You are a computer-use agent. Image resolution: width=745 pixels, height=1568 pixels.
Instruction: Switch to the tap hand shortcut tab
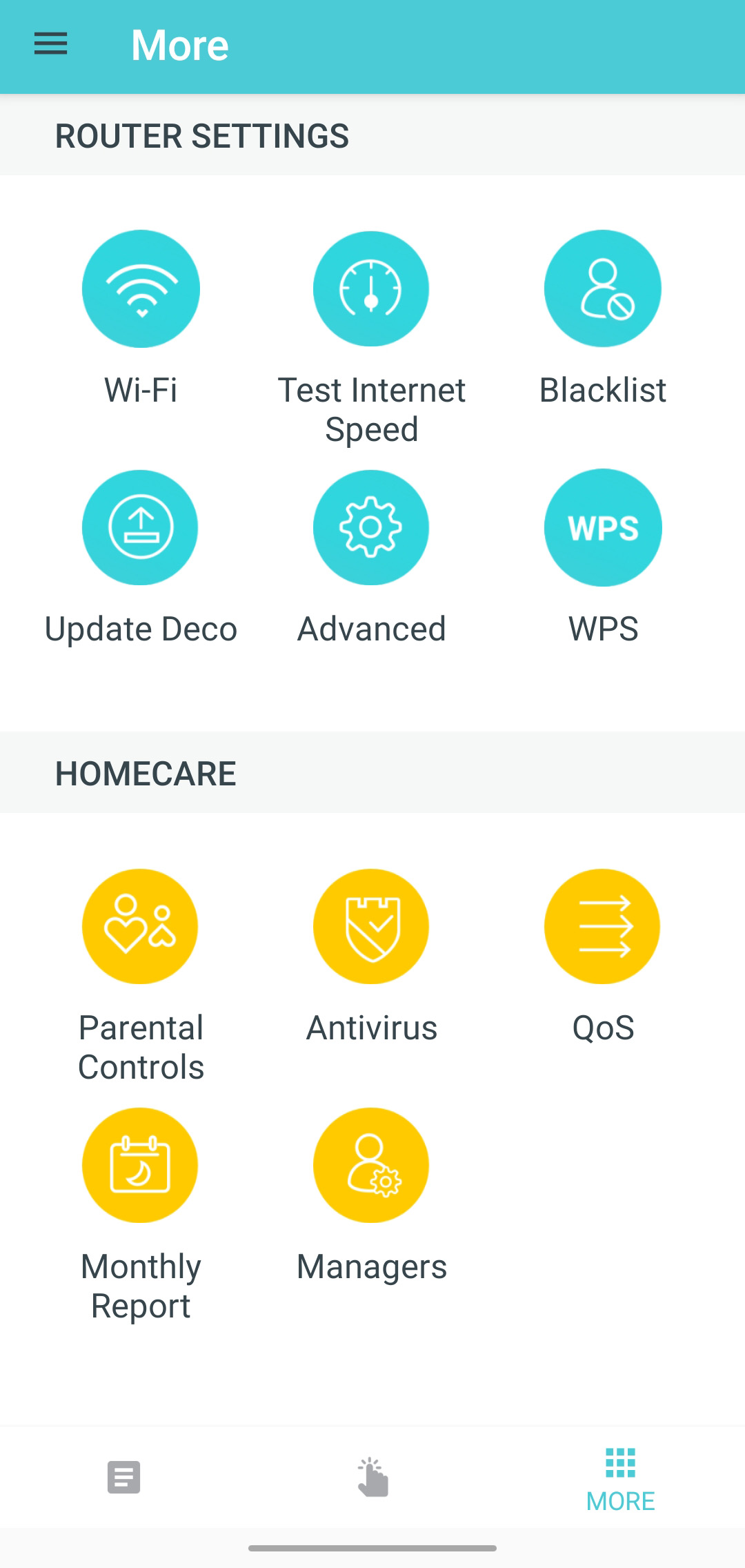click(372, 1478)
